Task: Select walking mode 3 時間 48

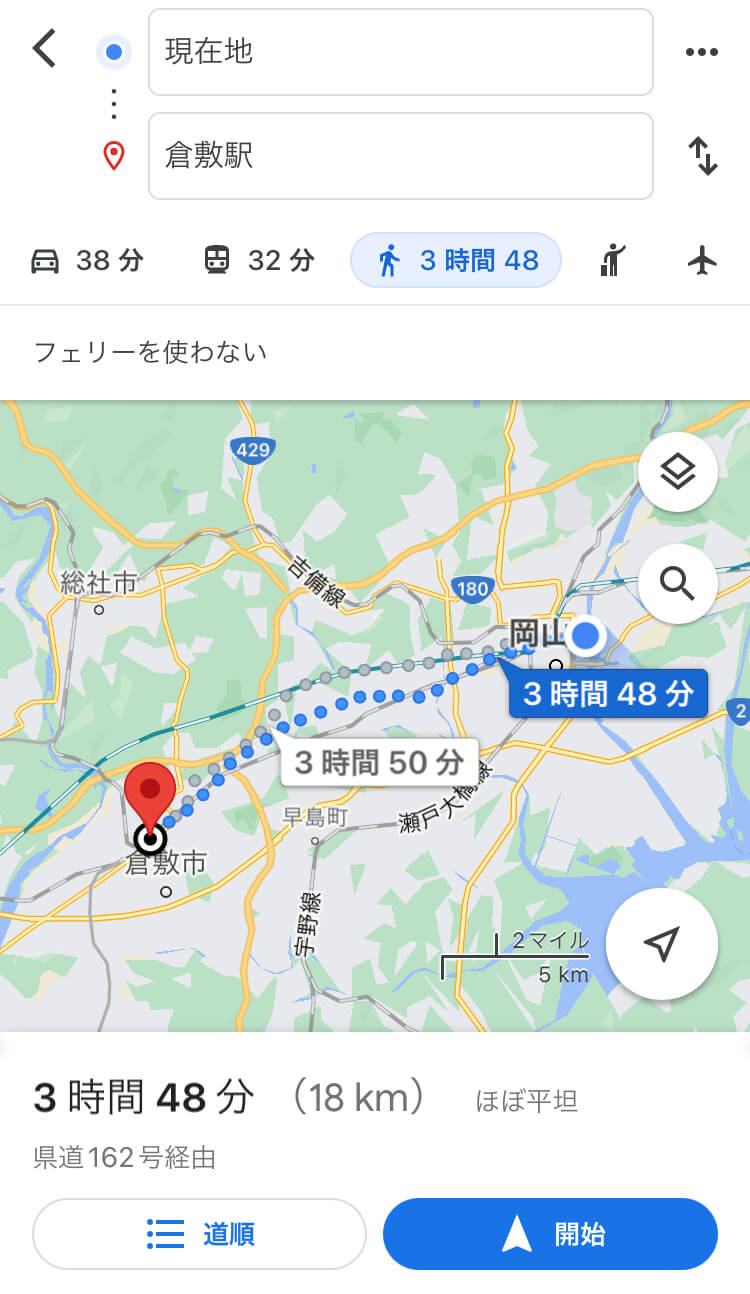Action: [456, 261]
